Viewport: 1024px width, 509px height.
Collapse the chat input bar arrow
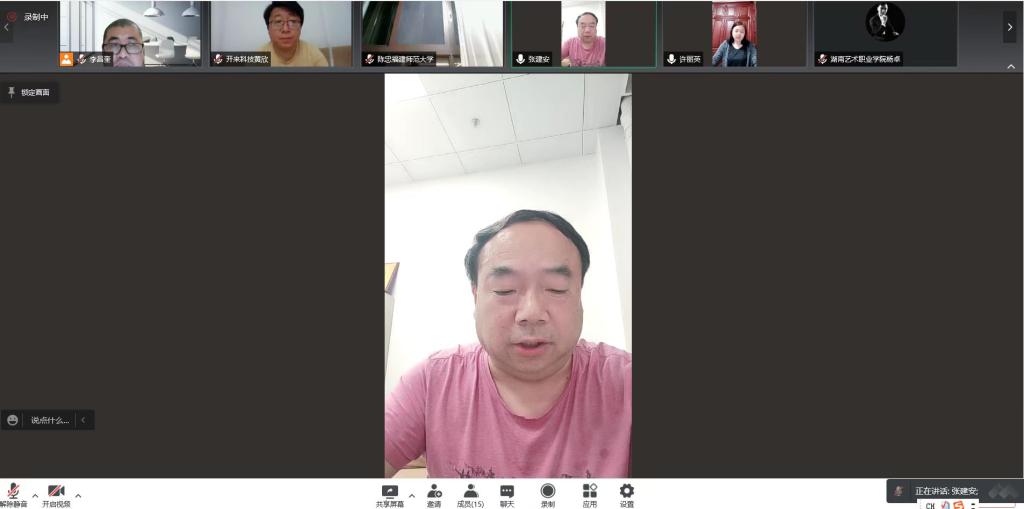(x=83, y=420)
